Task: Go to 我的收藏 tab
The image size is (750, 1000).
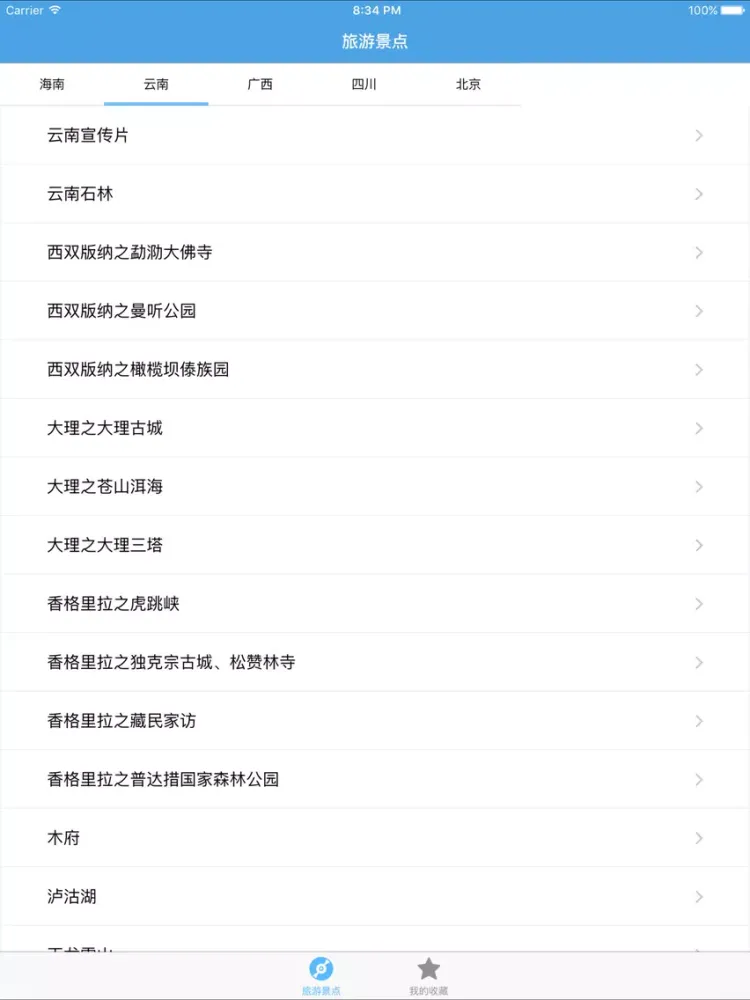Action: [x=428, y=975]
